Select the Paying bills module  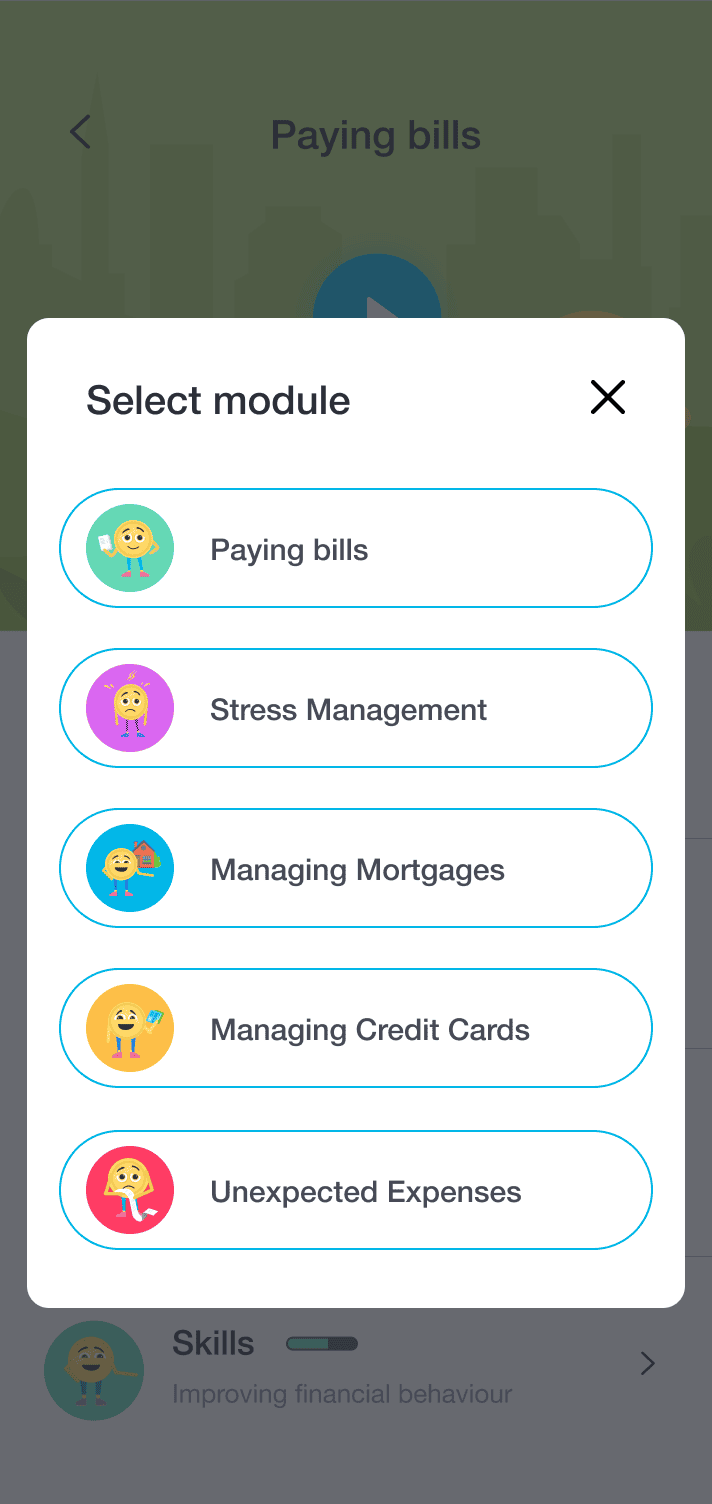coord(356,549)
